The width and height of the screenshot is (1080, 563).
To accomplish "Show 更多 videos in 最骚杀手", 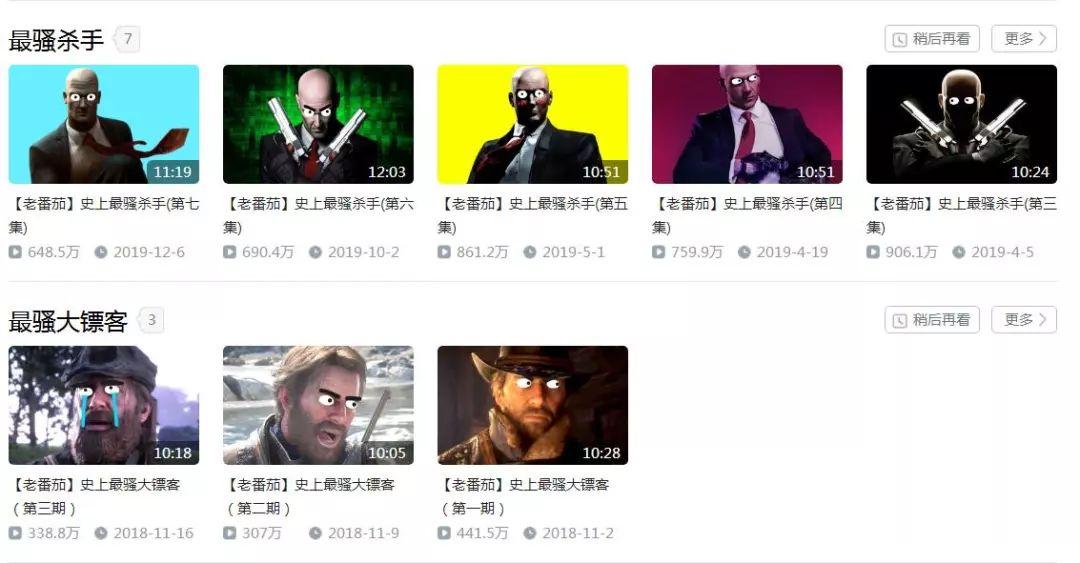I will 1023,39.
